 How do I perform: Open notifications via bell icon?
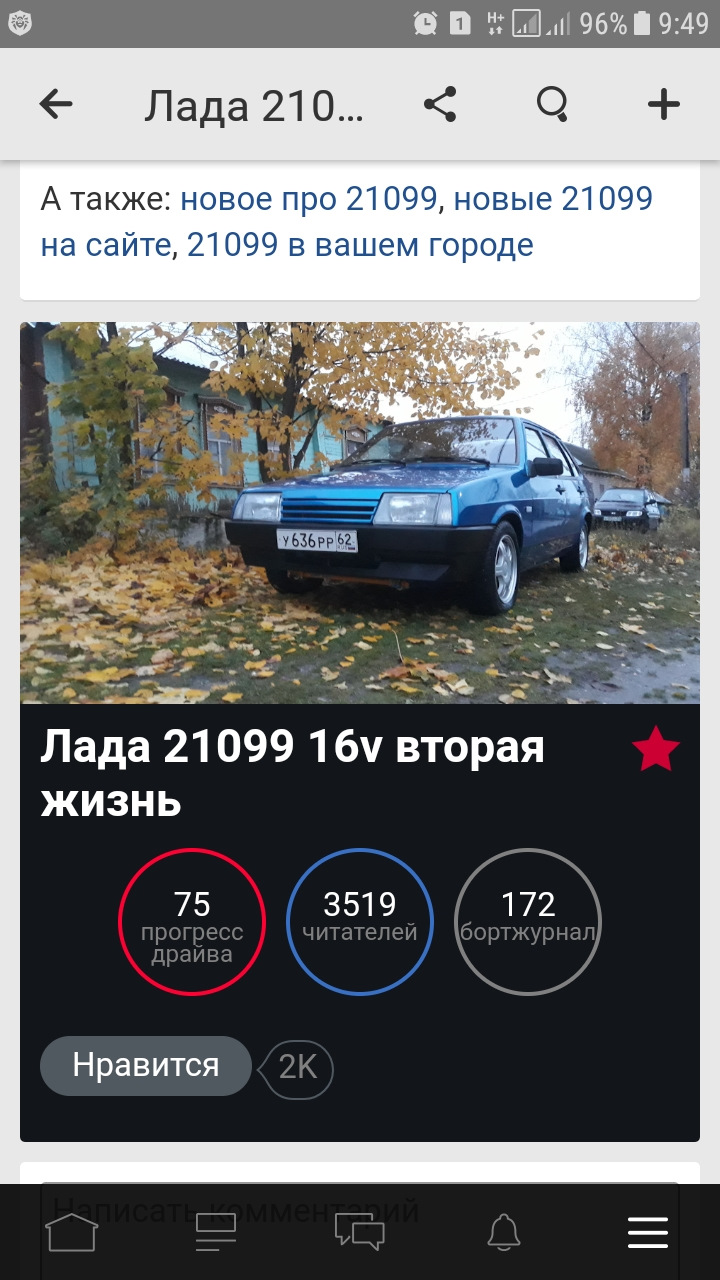pyautogui.click(x=504, y=1232)
